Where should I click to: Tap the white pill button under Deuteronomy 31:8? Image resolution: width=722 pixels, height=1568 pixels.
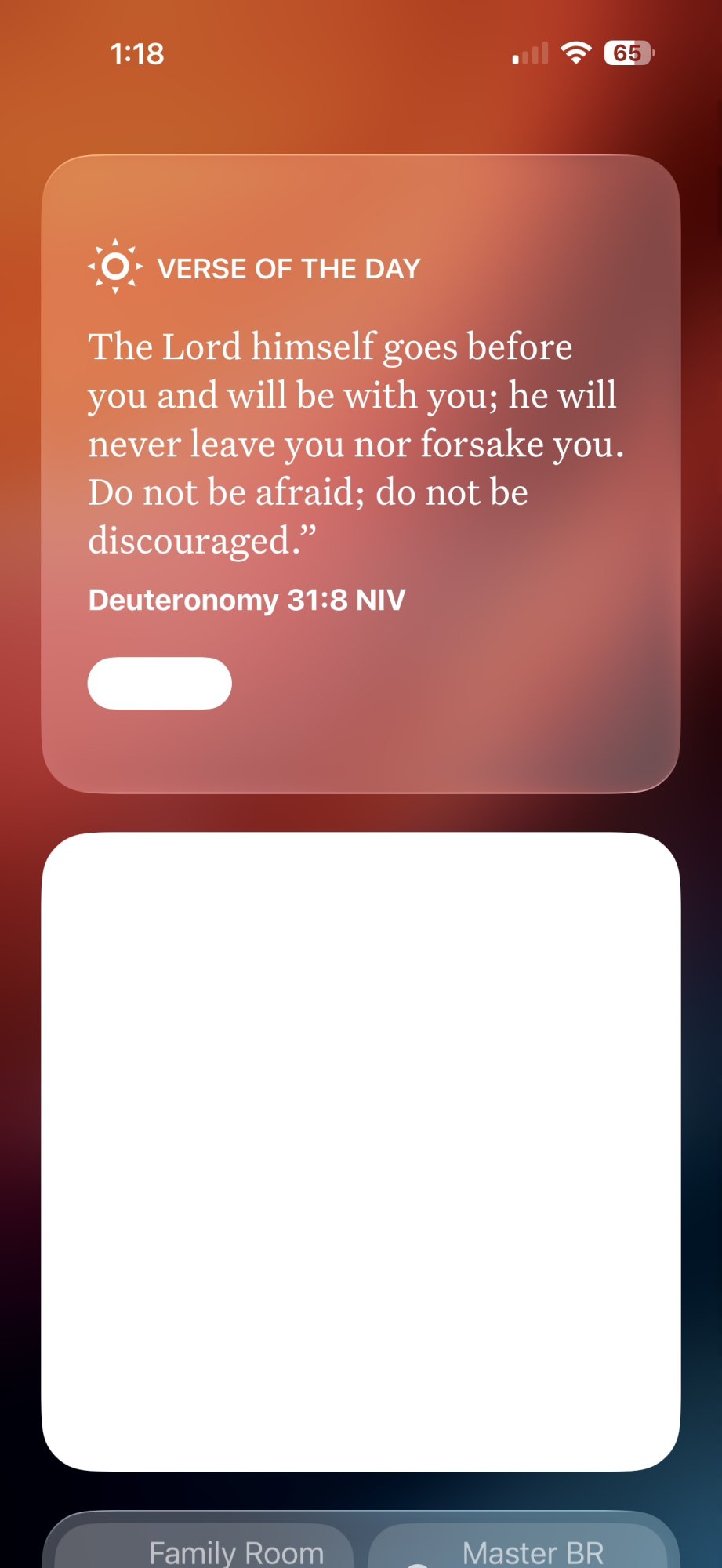coord(159,683)
